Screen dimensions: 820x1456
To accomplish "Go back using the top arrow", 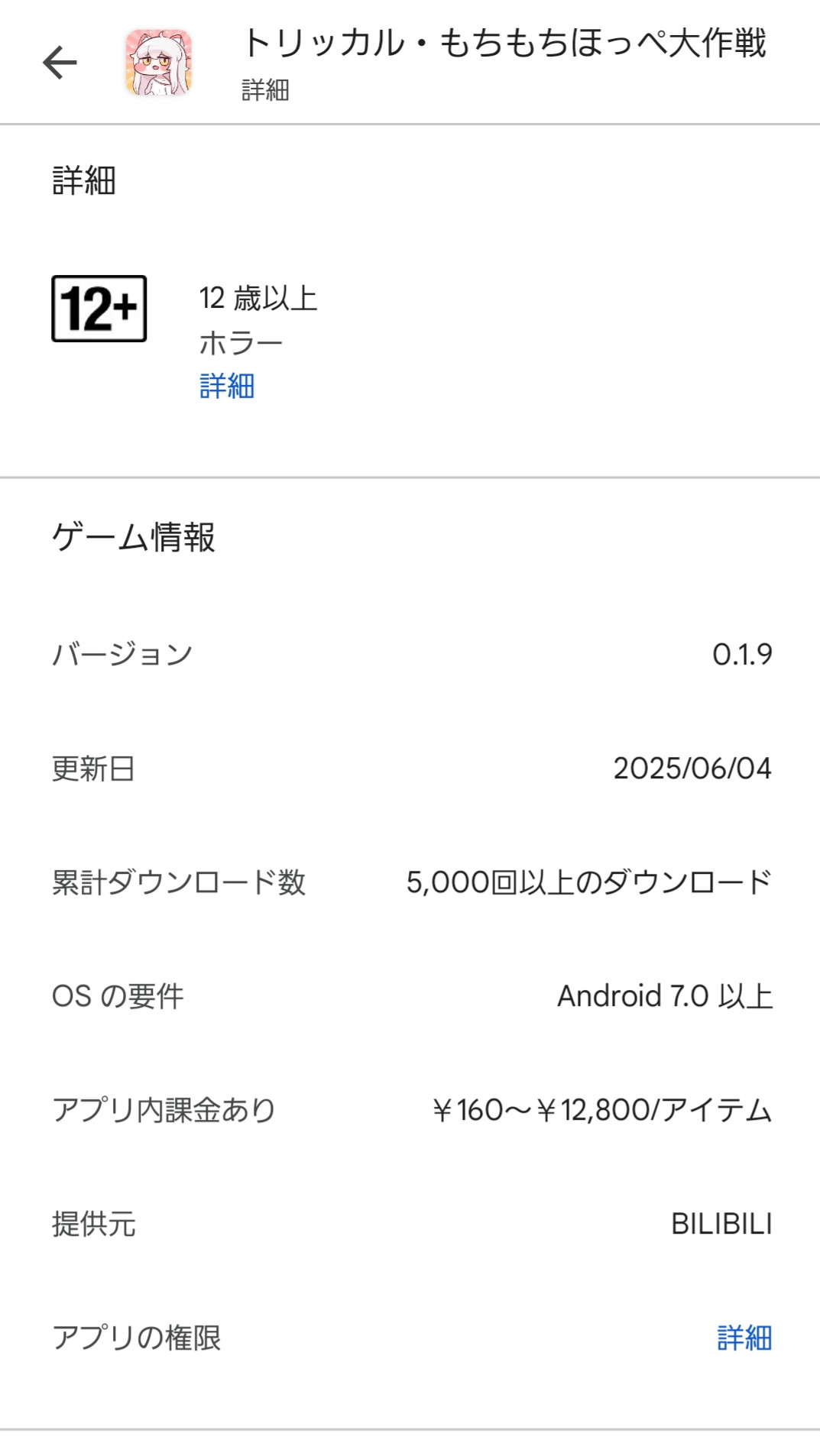I will point(60,63).
